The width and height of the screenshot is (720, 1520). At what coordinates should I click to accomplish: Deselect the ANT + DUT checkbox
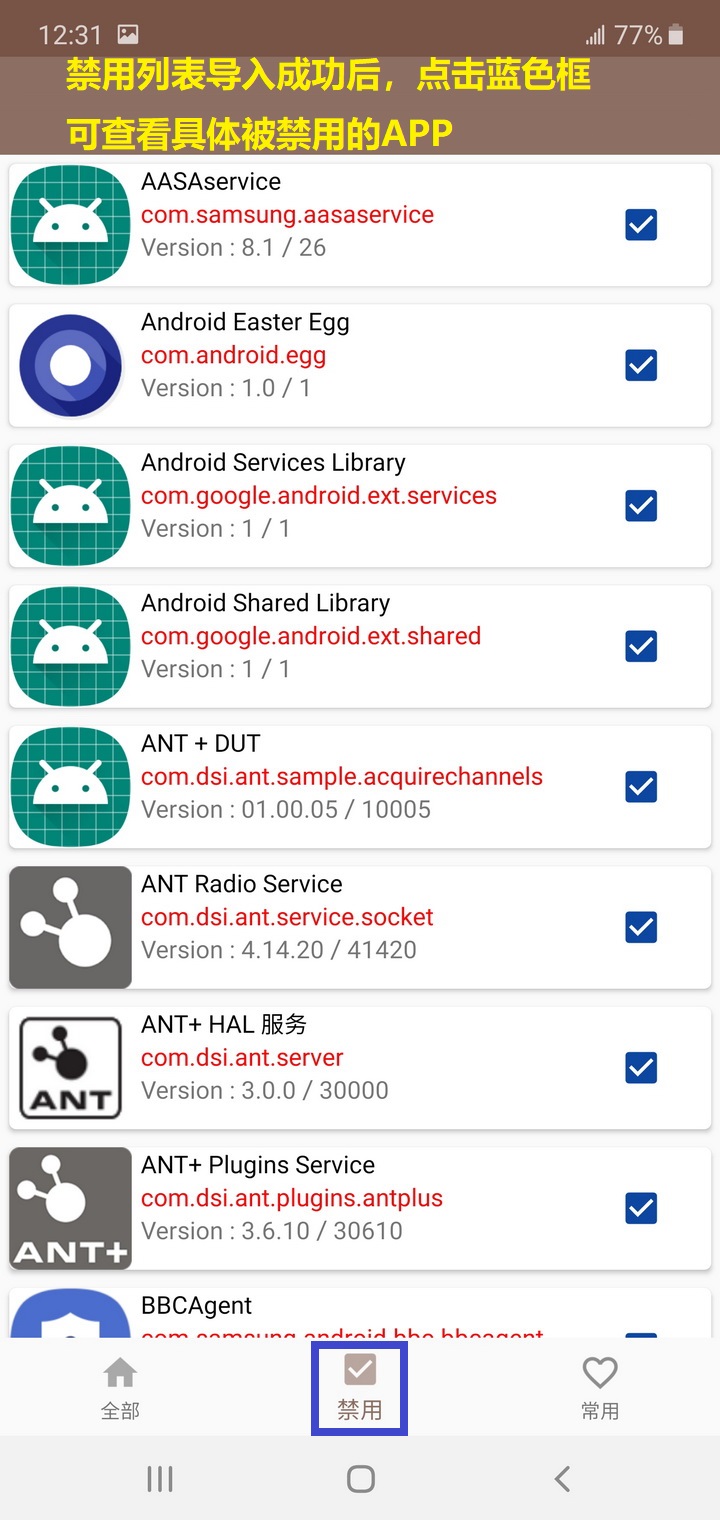[641, 787]
